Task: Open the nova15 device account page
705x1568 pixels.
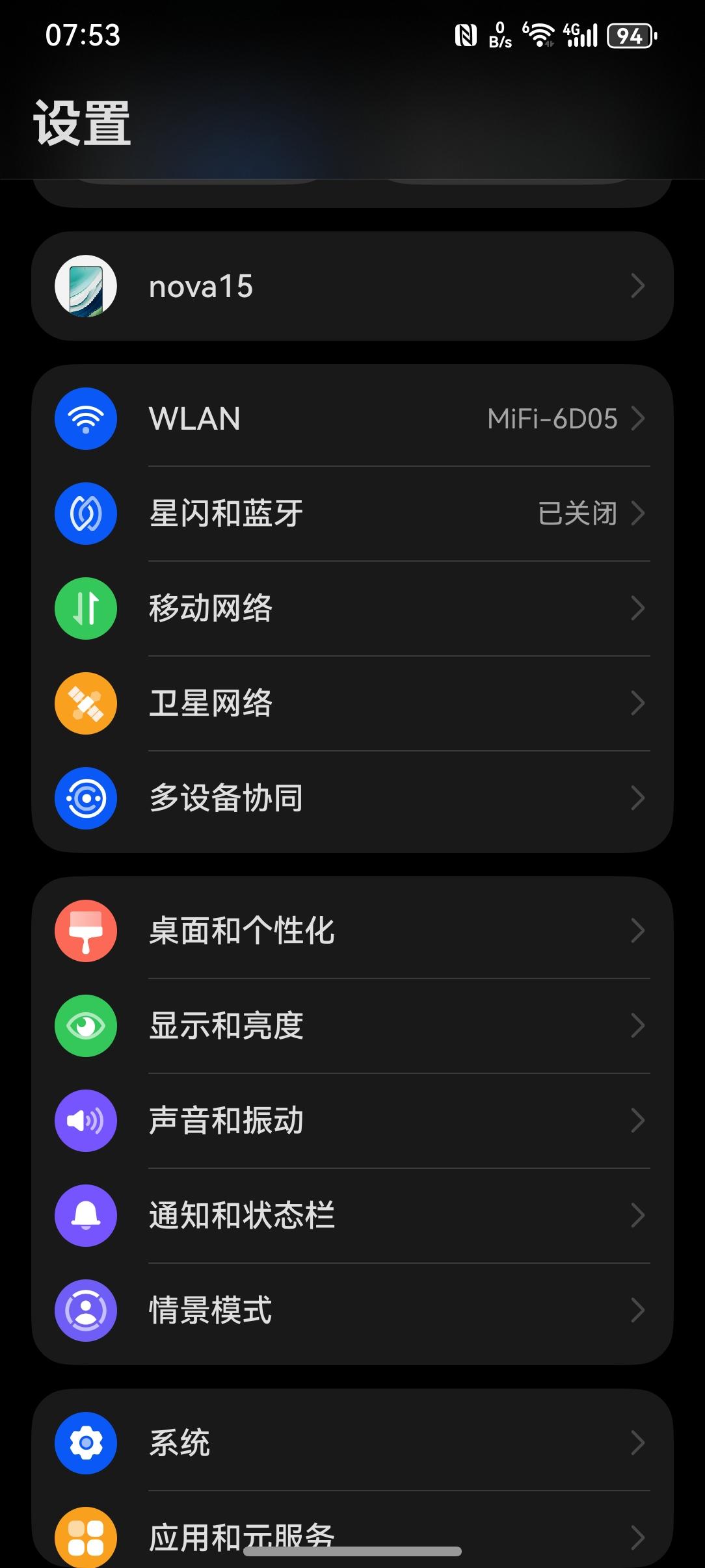Action: pos(351,286)
